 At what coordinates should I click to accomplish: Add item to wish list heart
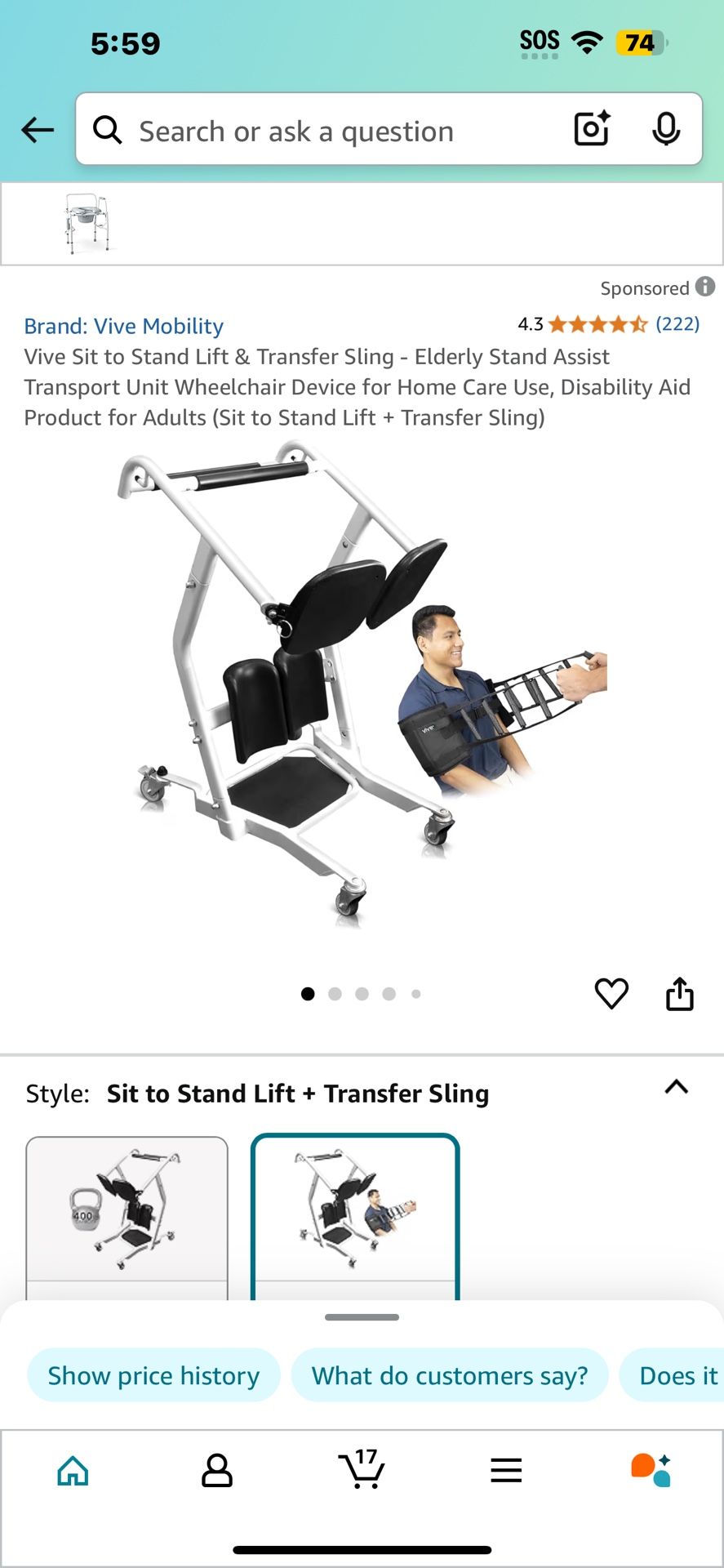pyautogui.click(x=611, y=993)
